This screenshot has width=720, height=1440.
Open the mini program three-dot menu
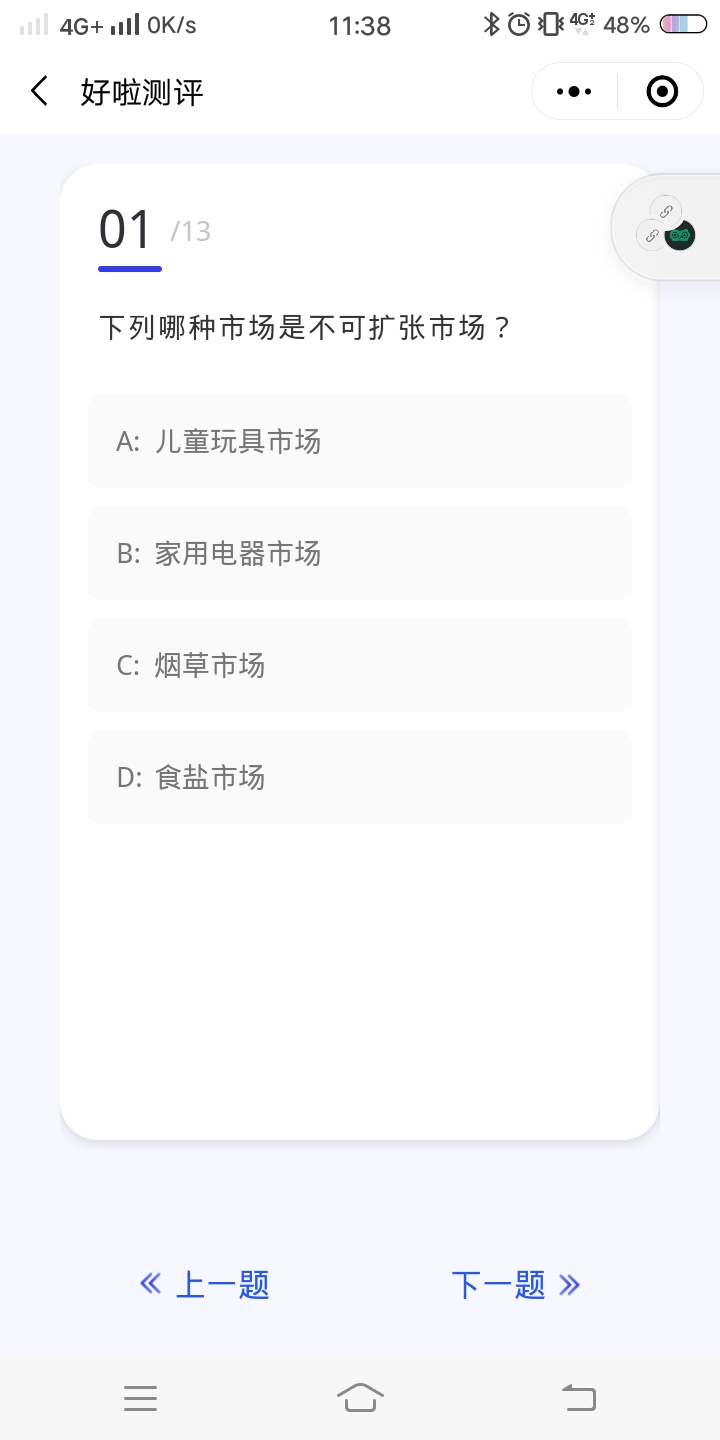tap(574, 92)
